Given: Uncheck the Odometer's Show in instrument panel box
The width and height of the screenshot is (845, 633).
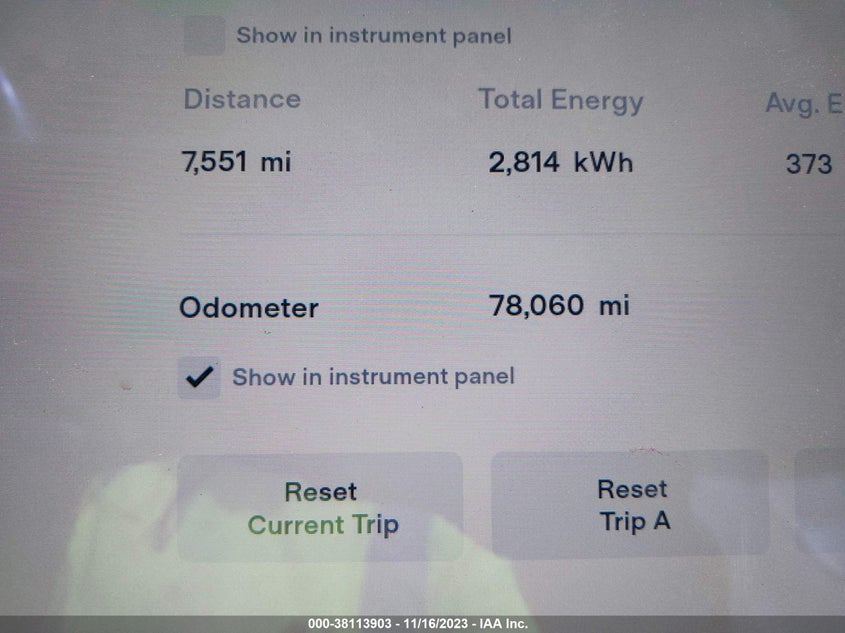Looking at the screenshot, I should 200,378.
